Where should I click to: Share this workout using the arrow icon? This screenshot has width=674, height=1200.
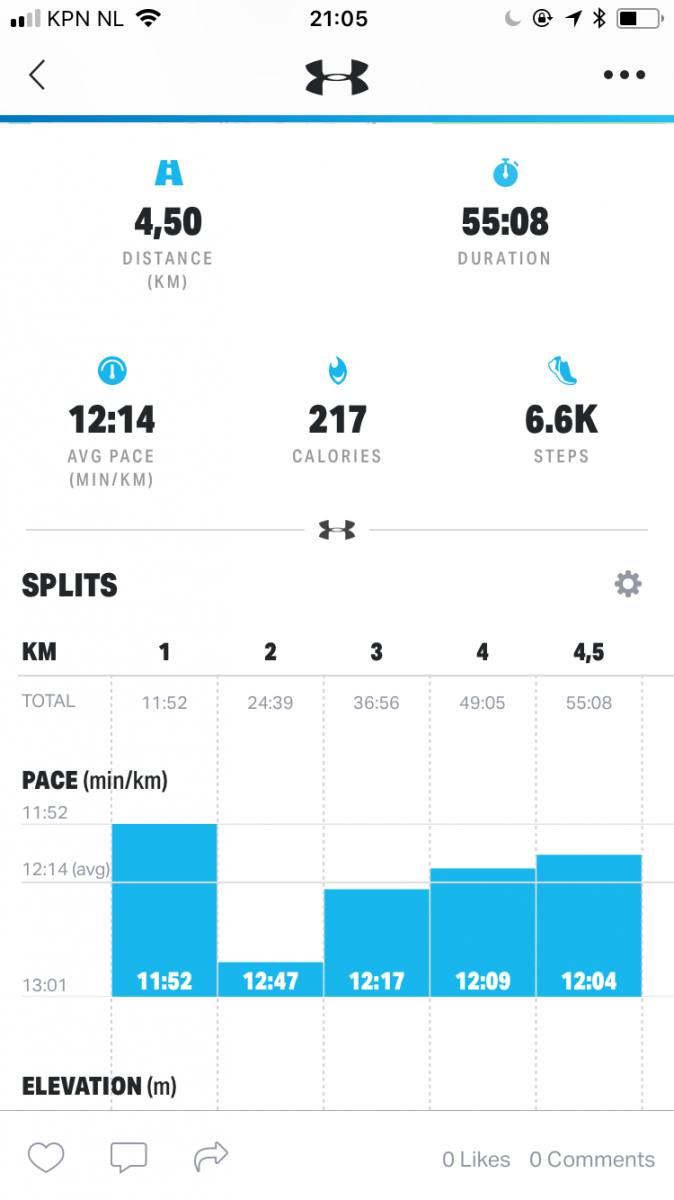point(210,1159)
